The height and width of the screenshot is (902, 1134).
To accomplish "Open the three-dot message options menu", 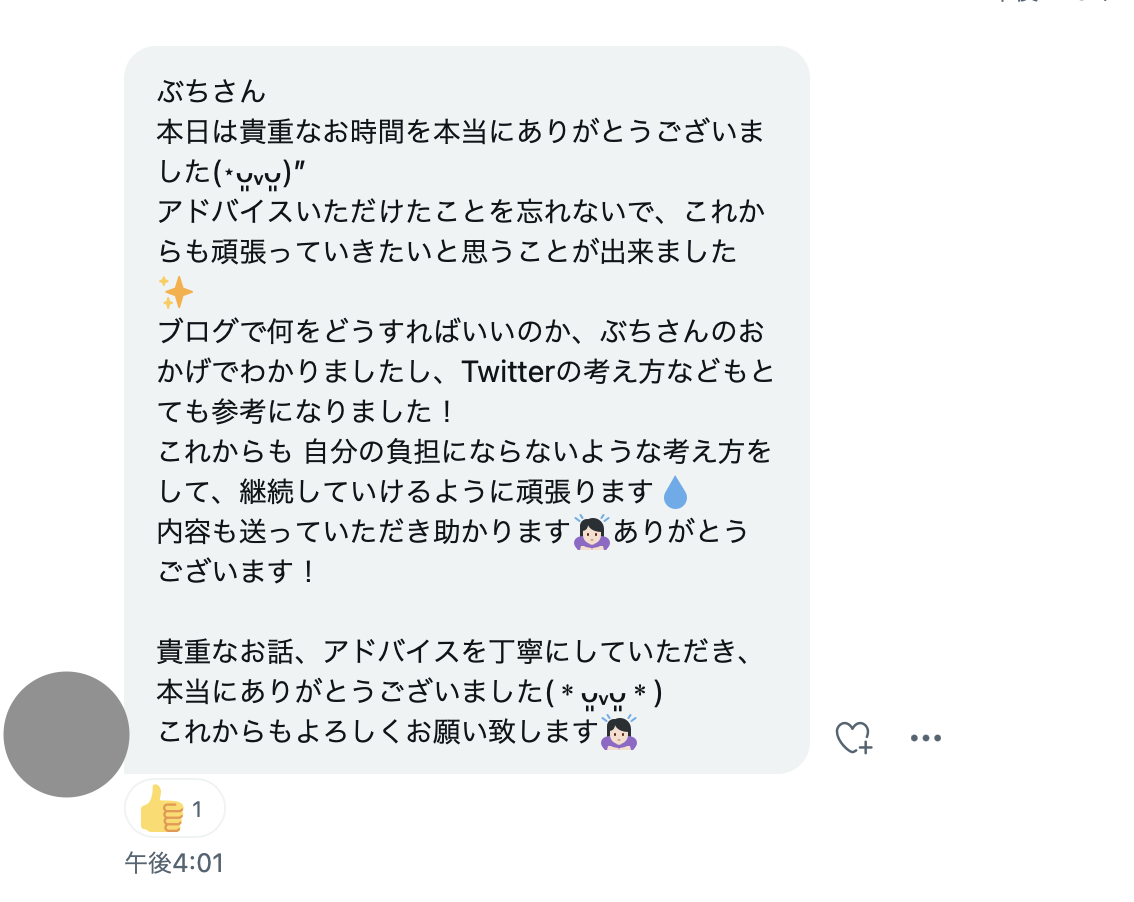I will pos(926,738).
